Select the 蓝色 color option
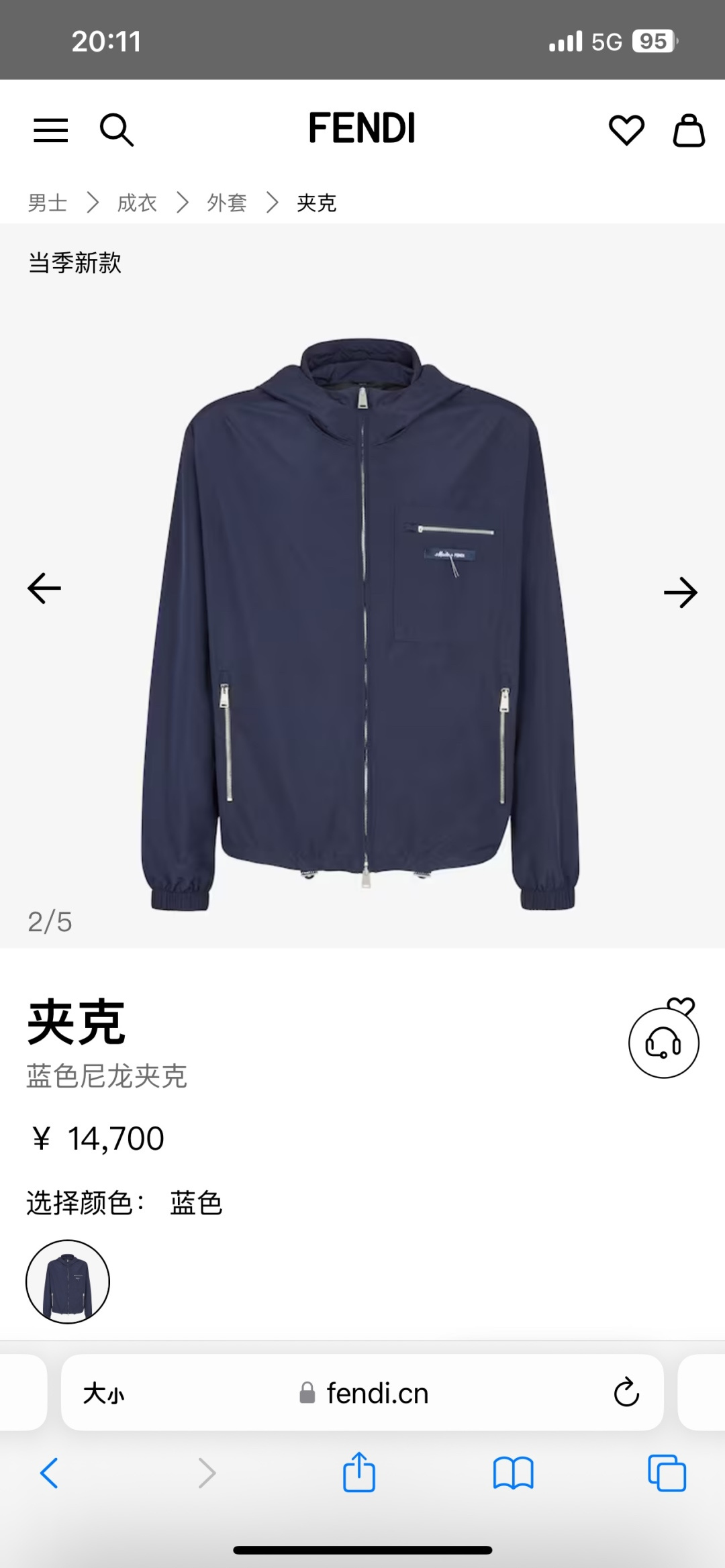This screenshot has width=725, height=1568. 67,1280
